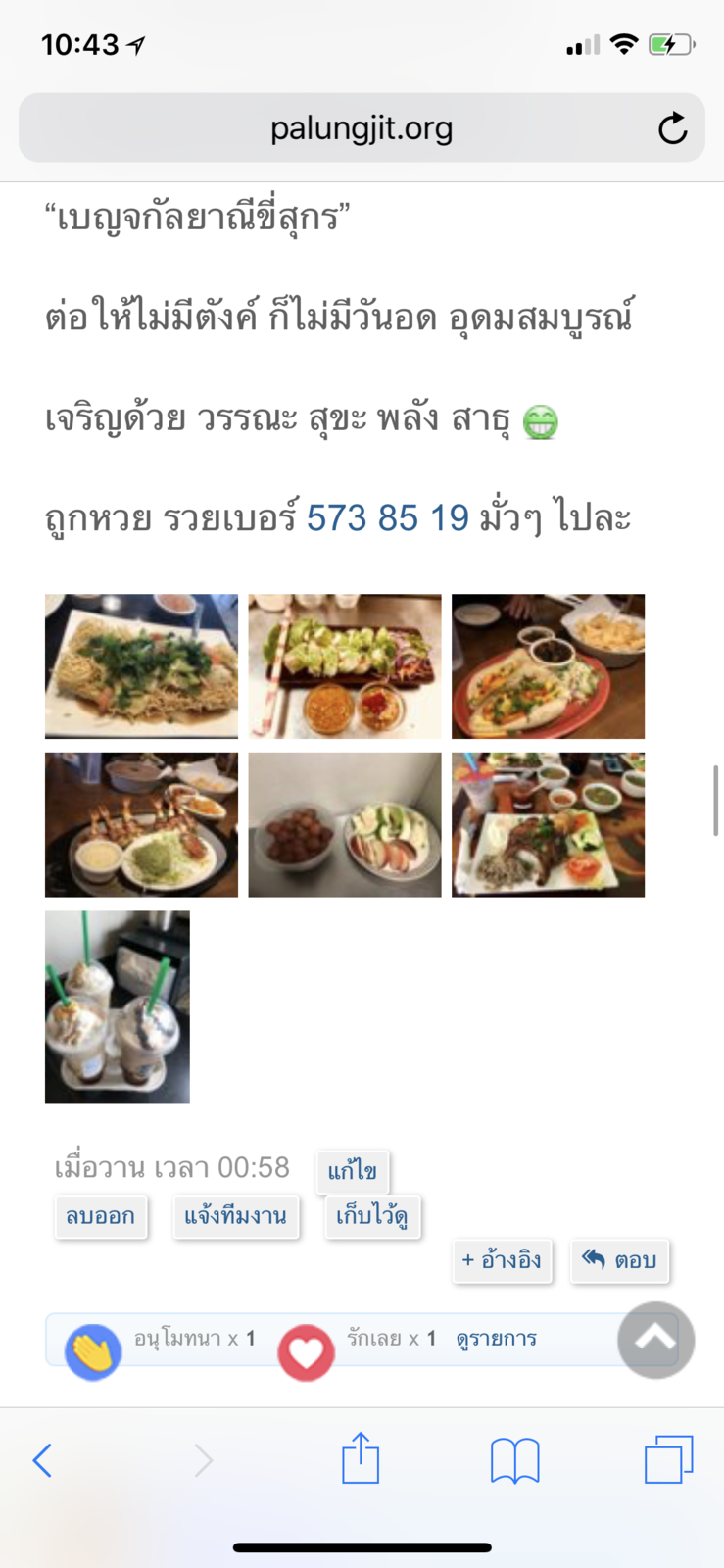724x1568 pixels.
Task: Jump to top with the up-arrow button
Action: tap(655, 1340)
